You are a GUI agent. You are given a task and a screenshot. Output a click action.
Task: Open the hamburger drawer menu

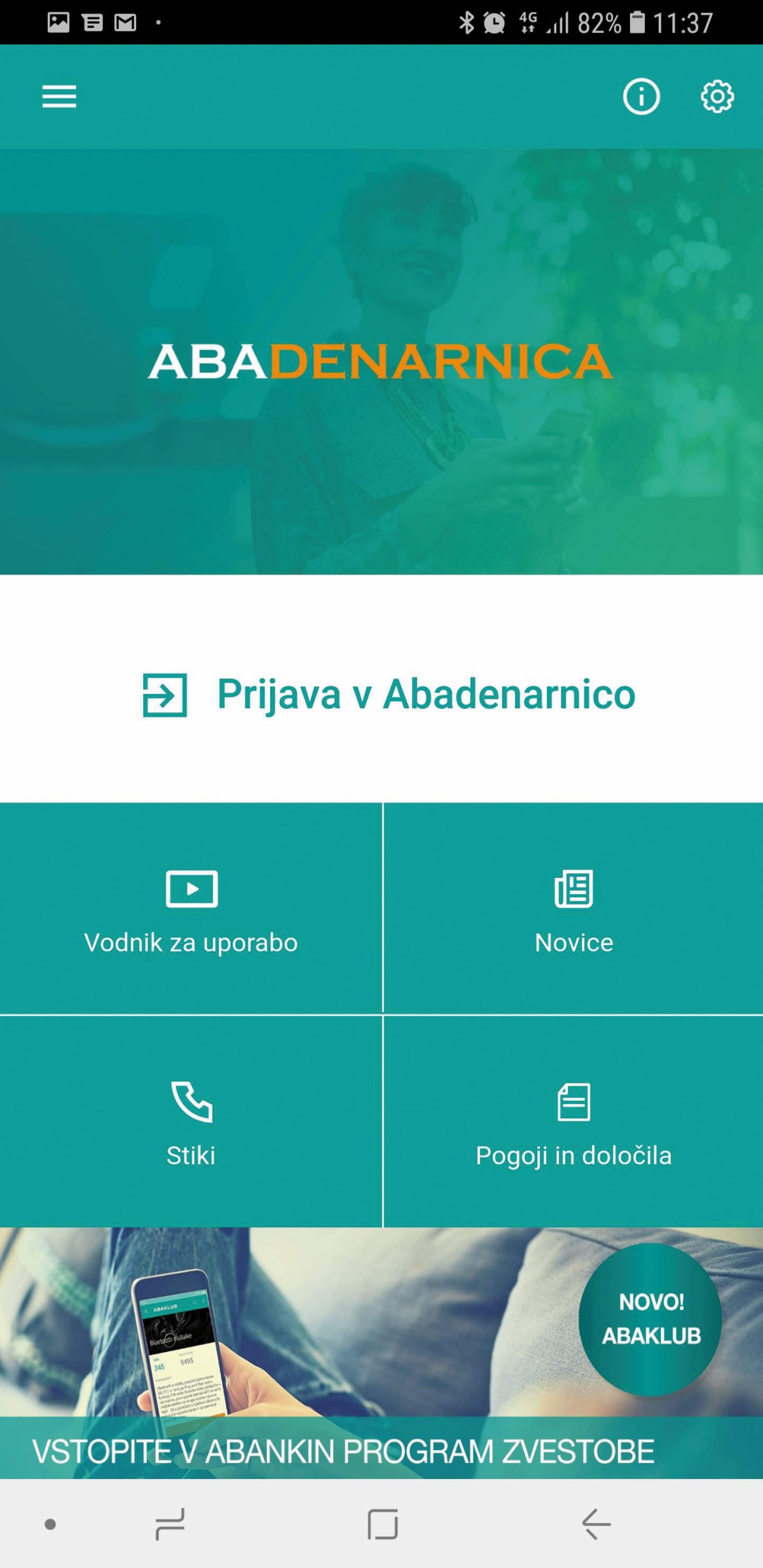[59, 97]
